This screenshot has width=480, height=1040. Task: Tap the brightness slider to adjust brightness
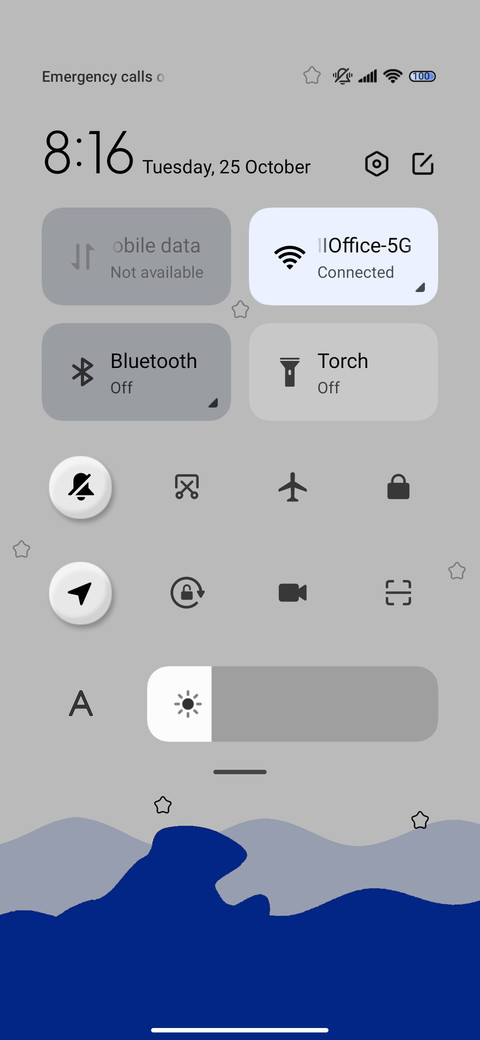[292, 704]
